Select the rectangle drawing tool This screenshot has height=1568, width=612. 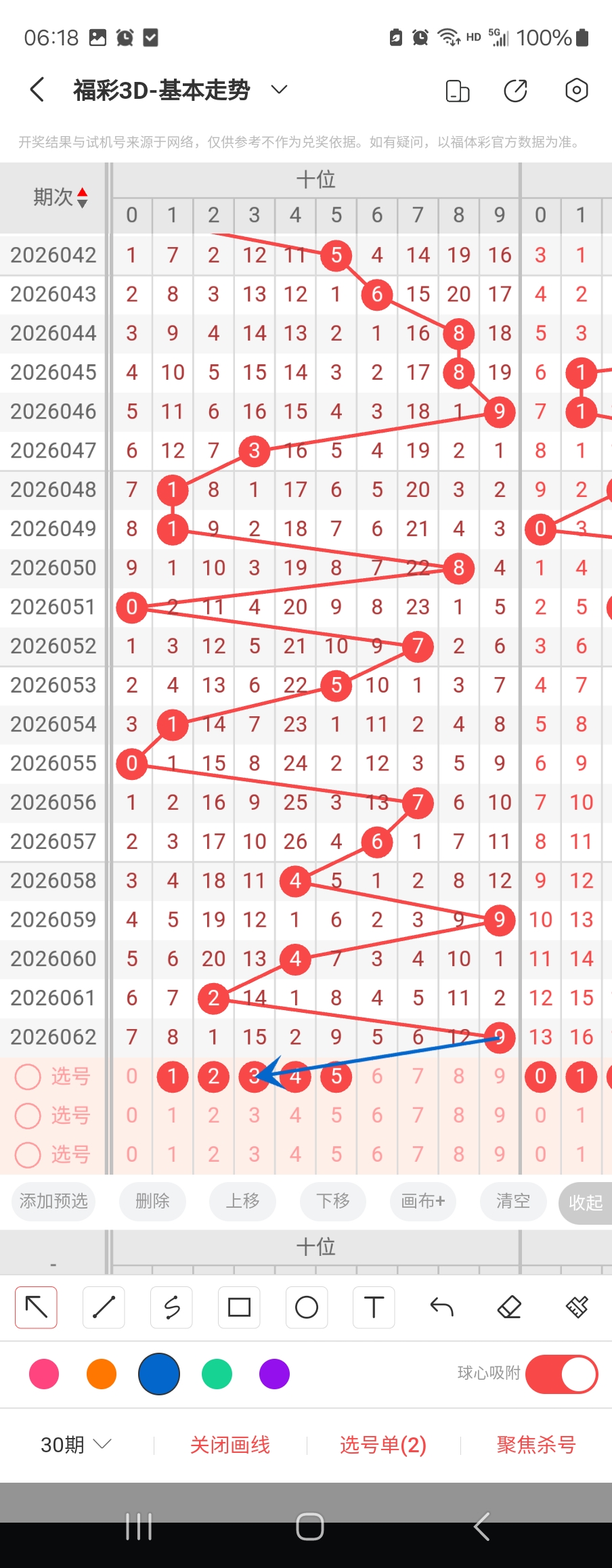click(x=239, y=1307)
